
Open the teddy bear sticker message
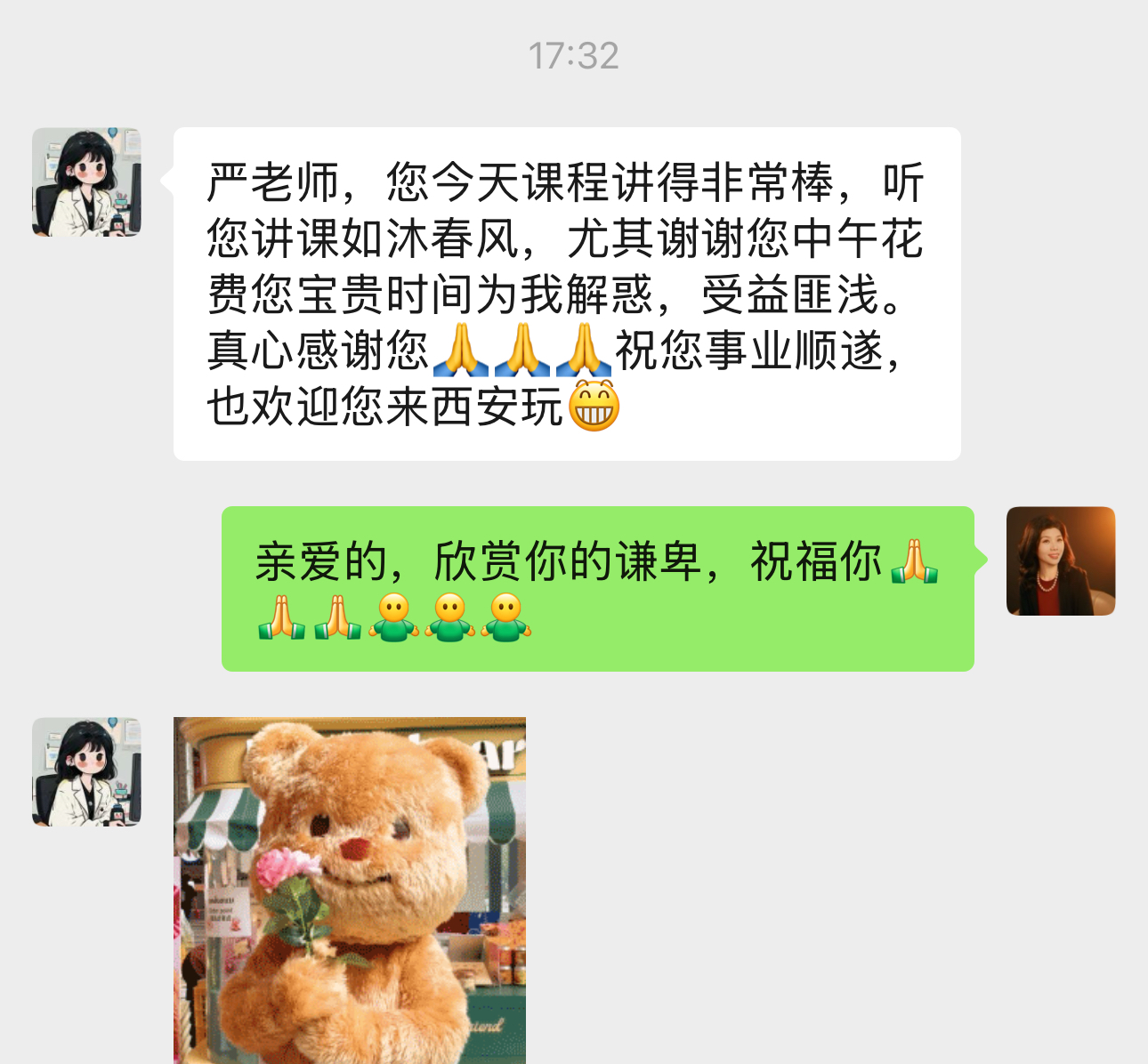coord(349,890)
